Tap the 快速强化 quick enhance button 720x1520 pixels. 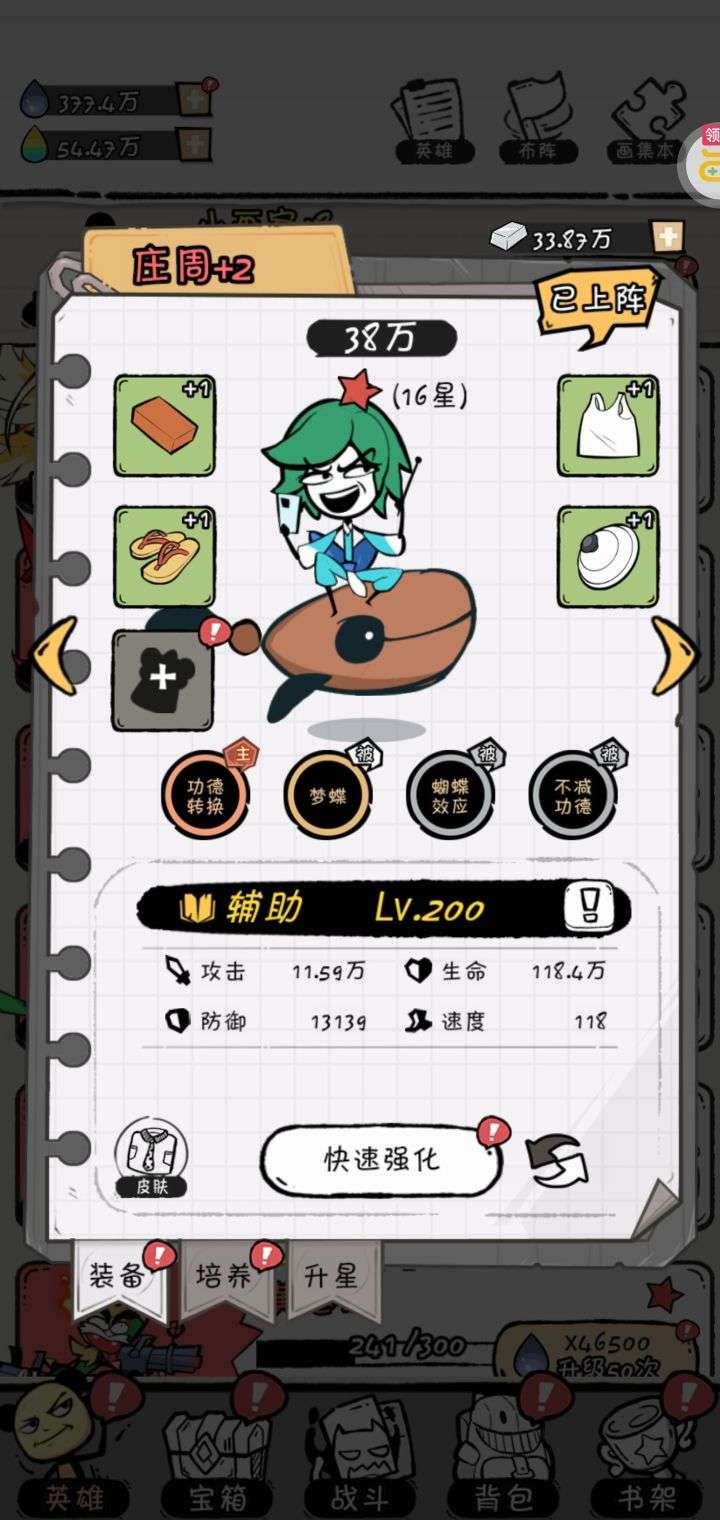pyautogui.click(x=380, y=1160)
